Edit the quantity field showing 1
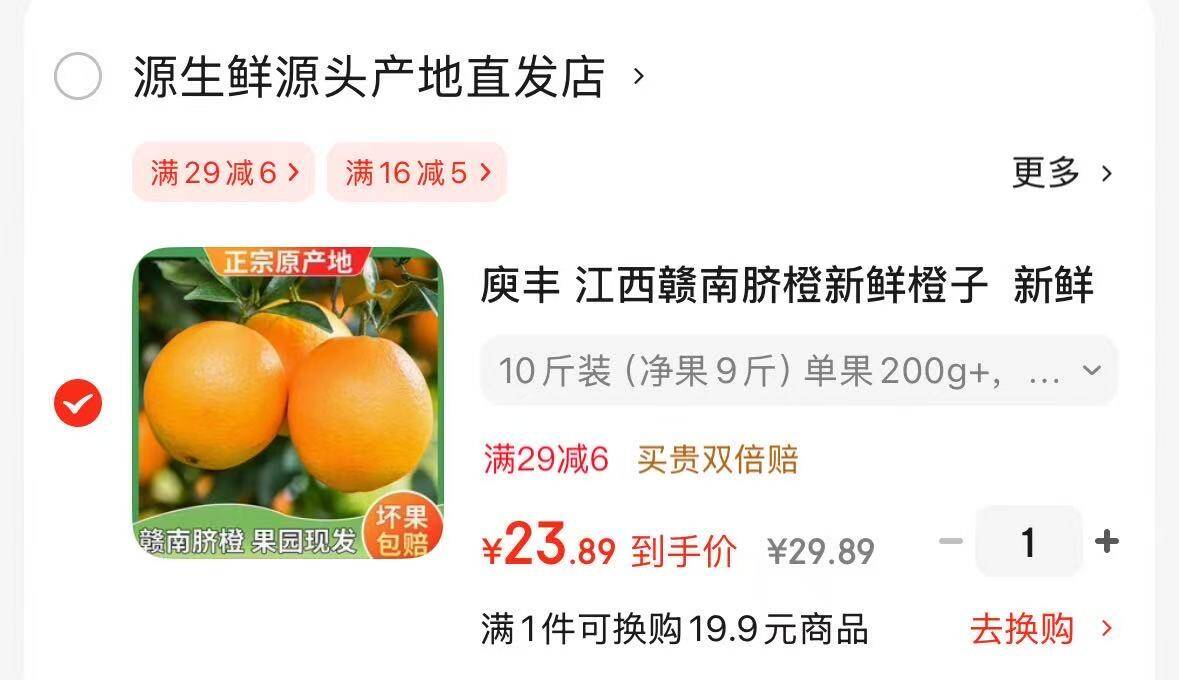The width and height of the screenshot is (1179, 680). click(1029, 542)
